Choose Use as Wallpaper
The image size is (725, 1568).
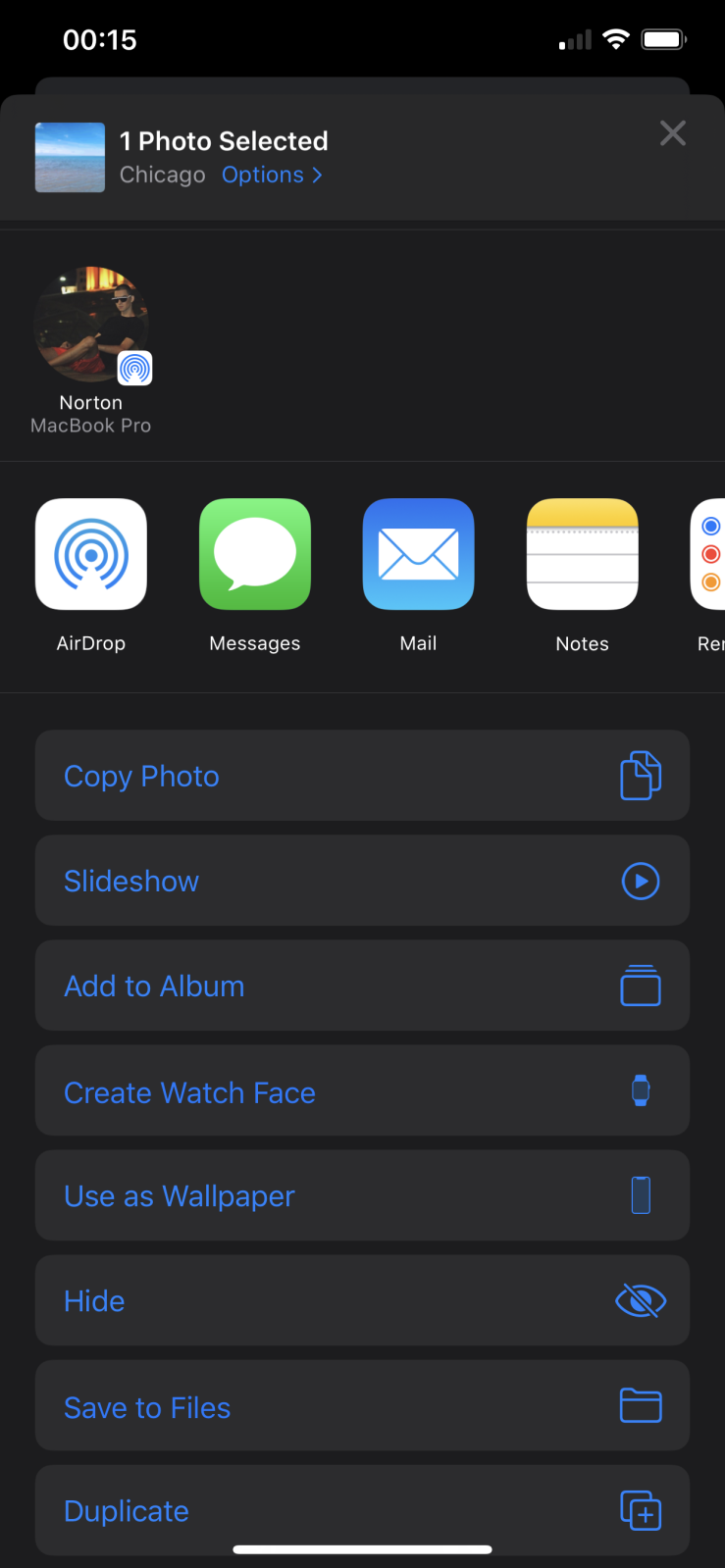[x=362, y=1195]
